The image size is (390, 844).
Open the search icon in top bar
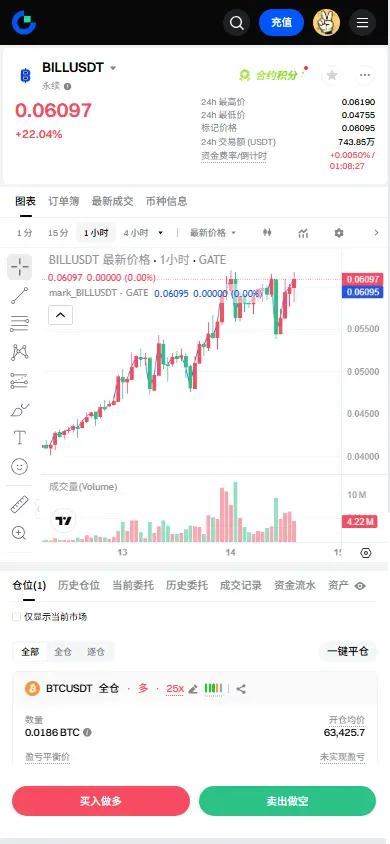tap(236, 23)
